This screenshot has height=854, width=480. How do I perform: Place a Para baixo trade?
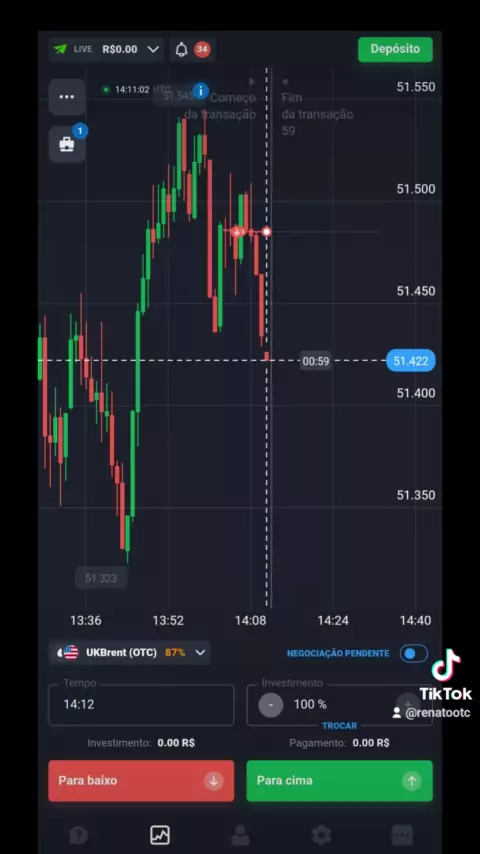[141, 781]
